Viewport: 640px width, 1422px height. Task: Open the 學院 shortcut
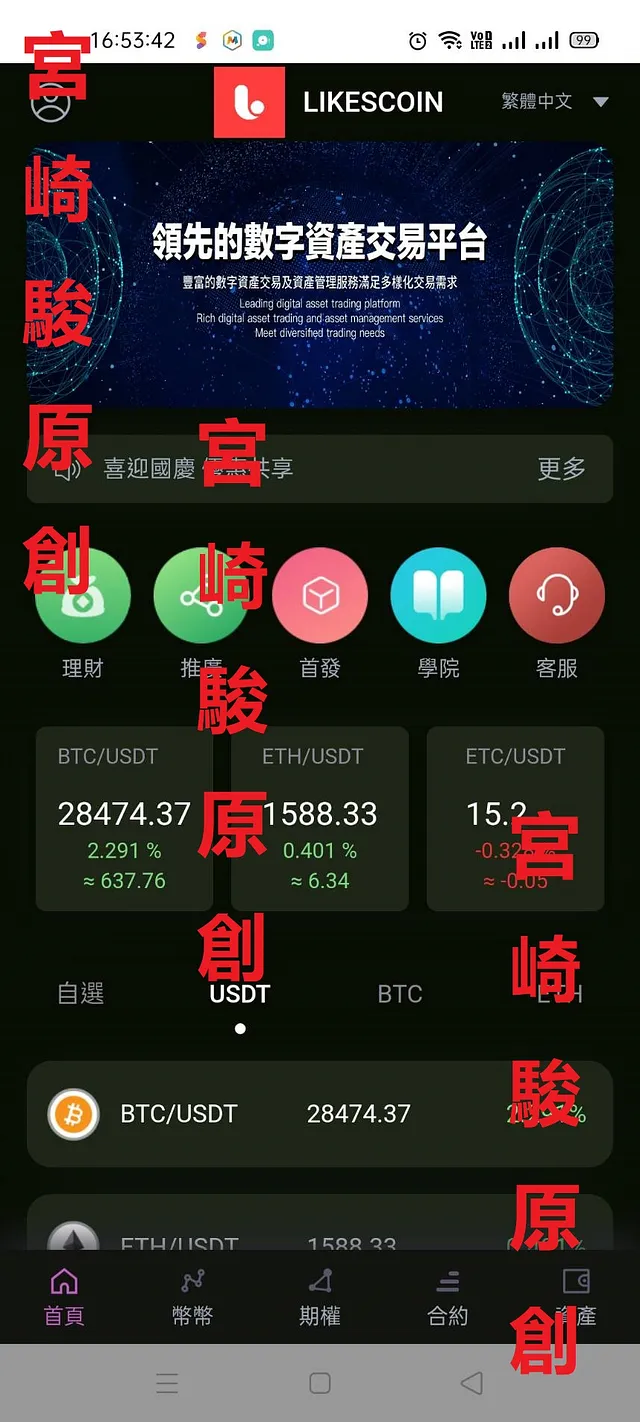438,596
